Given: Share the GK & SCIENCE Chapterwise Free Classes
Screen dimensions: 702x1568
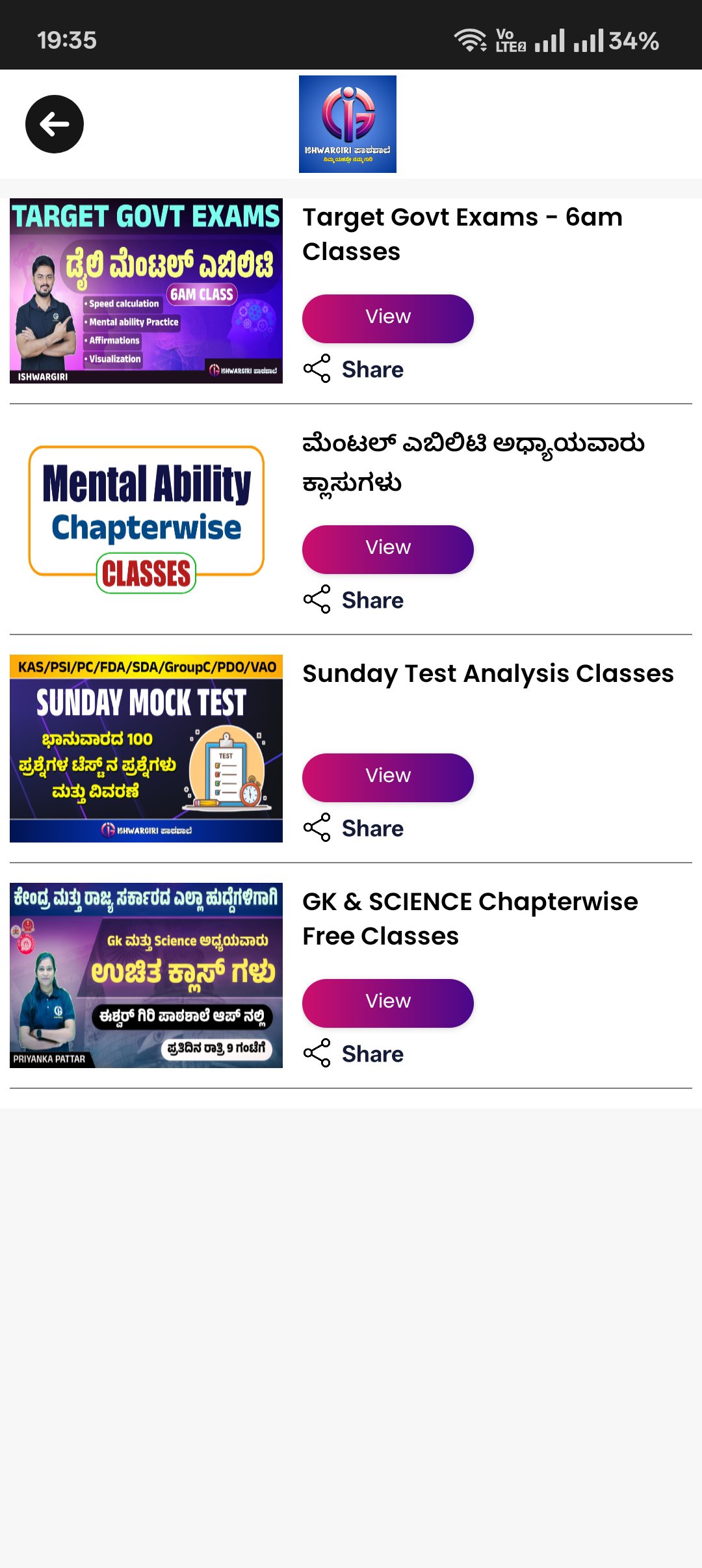Looking at the screenshot, I should [354, 1053].
